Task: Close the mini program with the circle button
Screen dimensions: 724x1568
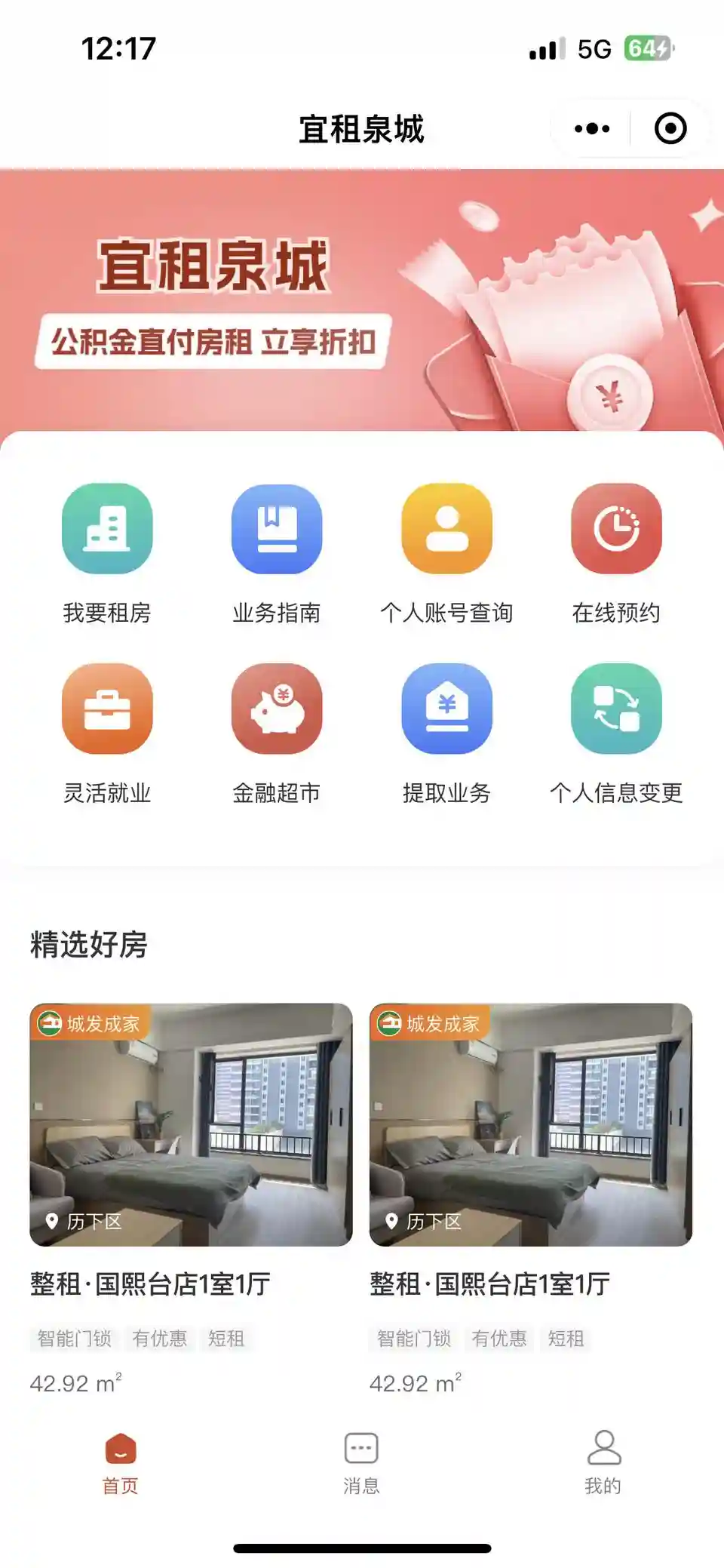Action: tap(670, 129)
